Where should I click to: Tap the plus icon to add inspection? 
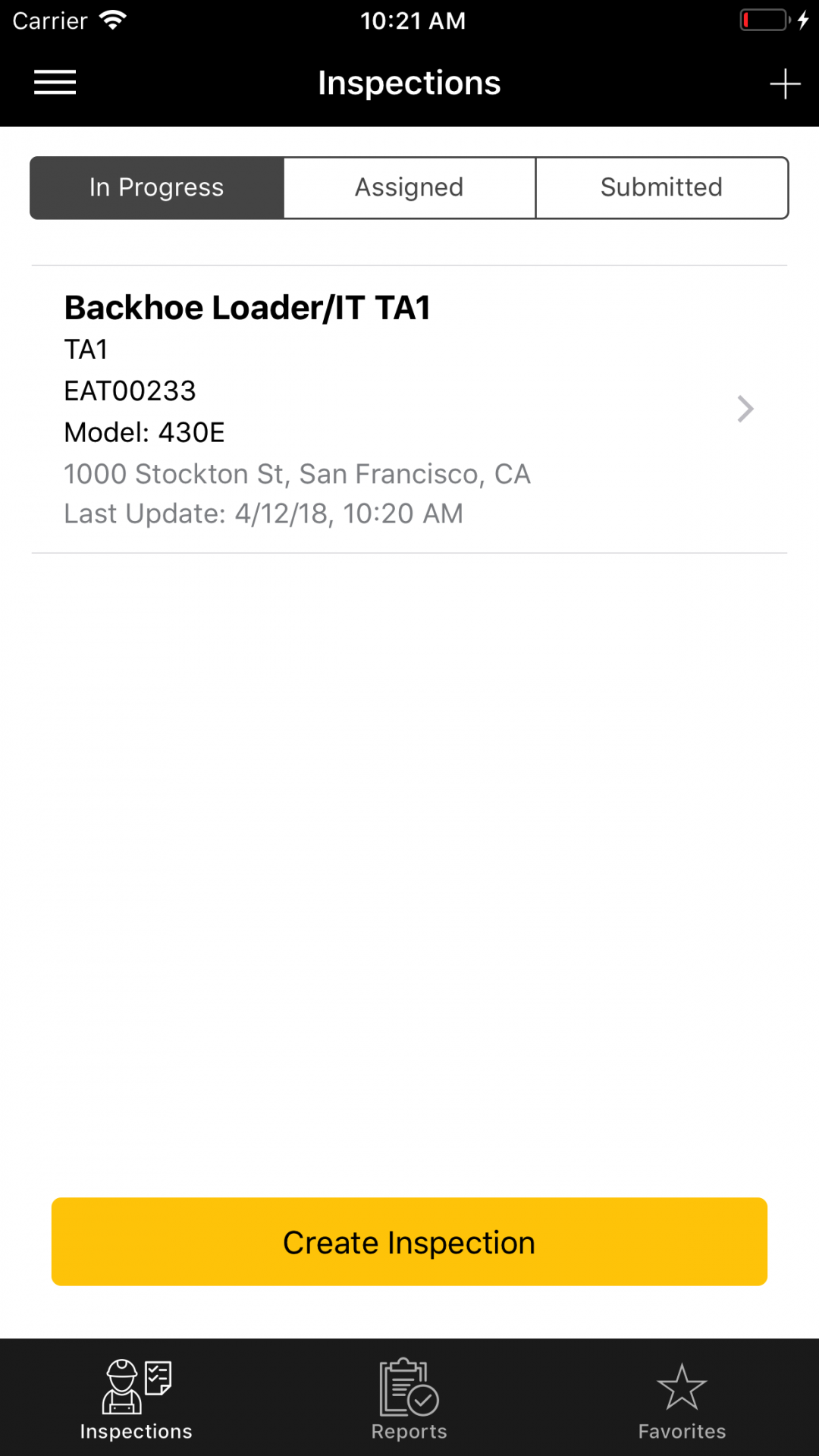[x=785, y=83]
